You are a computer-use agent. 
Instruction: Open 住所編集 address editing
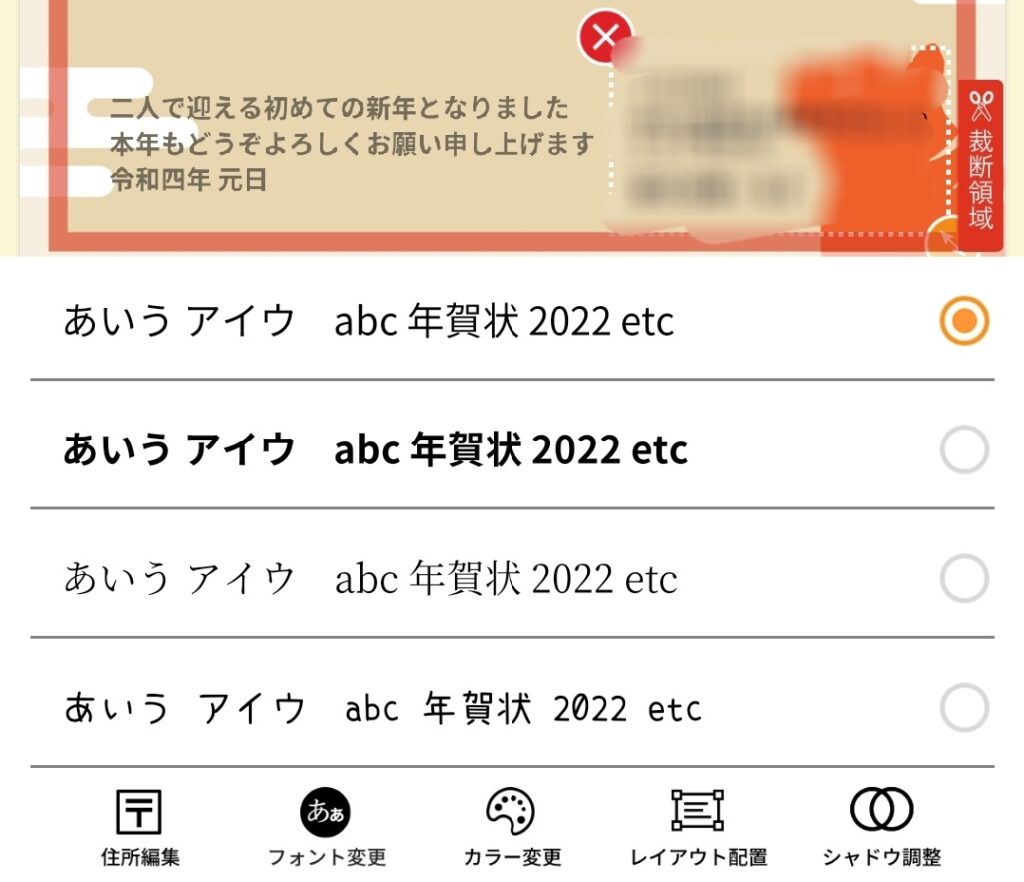pyautogui.click(x=140, y=827)
